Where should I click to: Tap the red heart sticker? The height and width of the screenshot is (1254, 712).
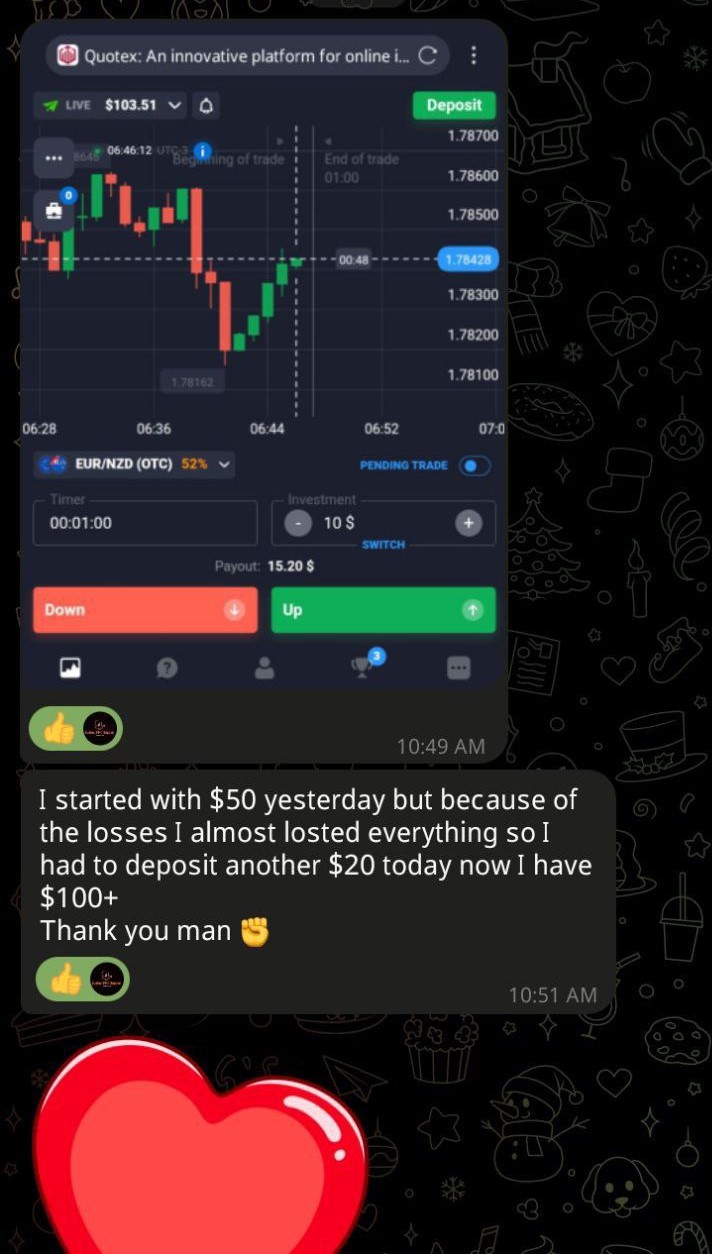tap(200, 1145)
